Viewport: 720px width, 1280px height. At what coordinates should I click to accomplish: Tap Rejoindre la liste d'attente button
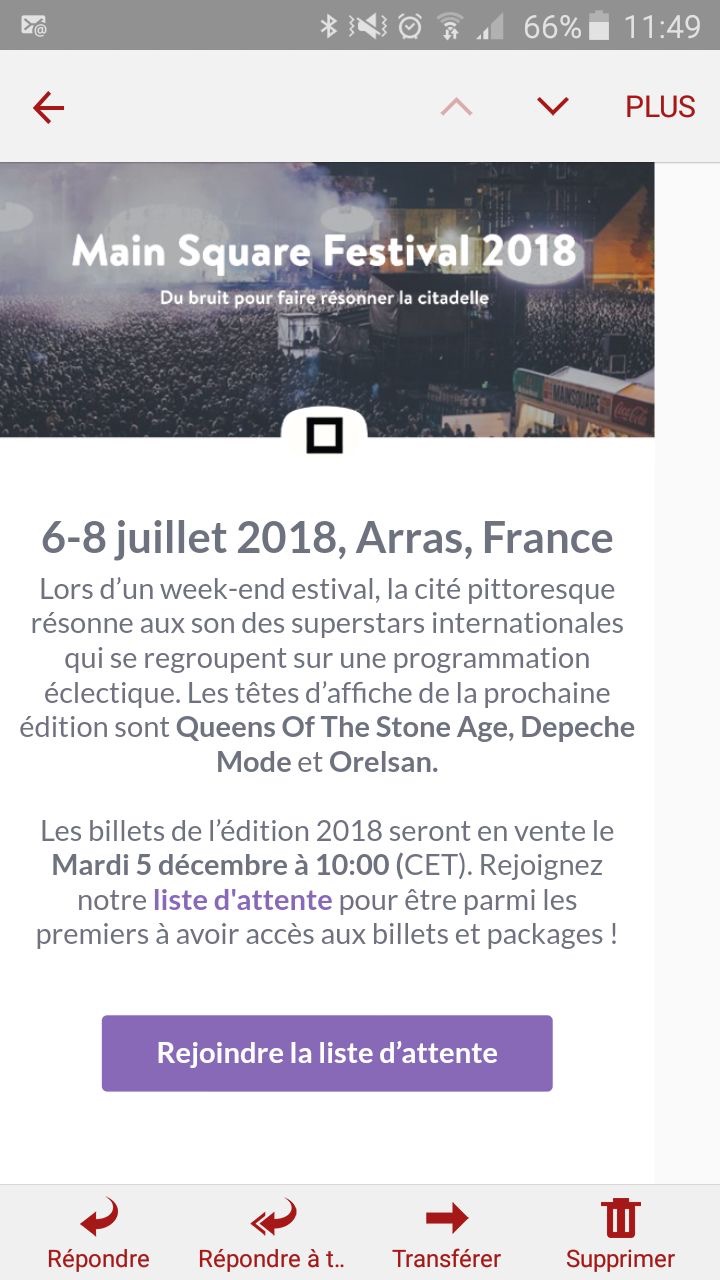click(327, 1053)
